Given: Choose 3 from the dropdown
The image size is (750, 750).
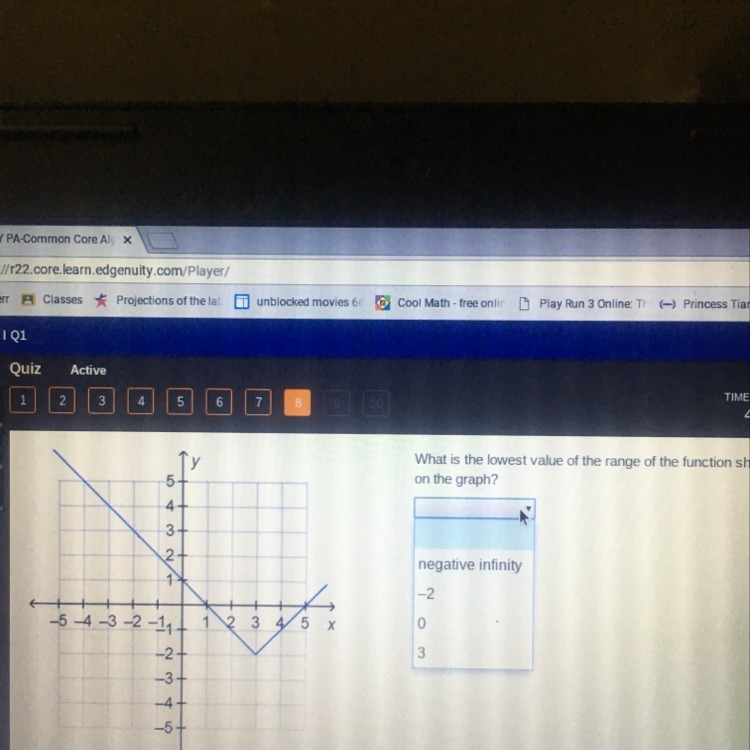Looking at the screenshot, I should point(421,653).
